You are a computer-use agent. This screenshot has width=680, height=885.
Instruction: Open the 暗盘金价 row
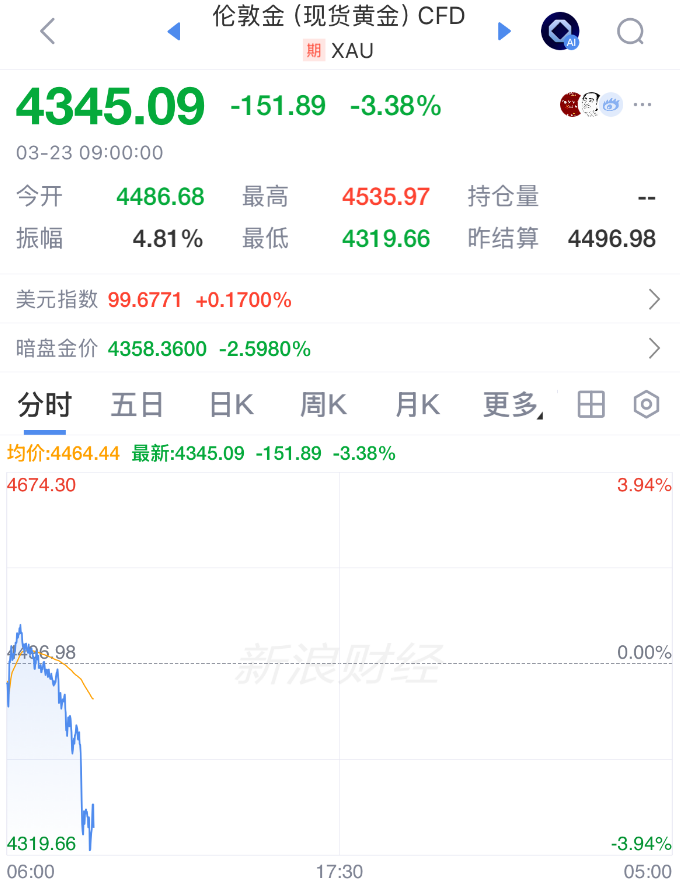click(339, 348)
